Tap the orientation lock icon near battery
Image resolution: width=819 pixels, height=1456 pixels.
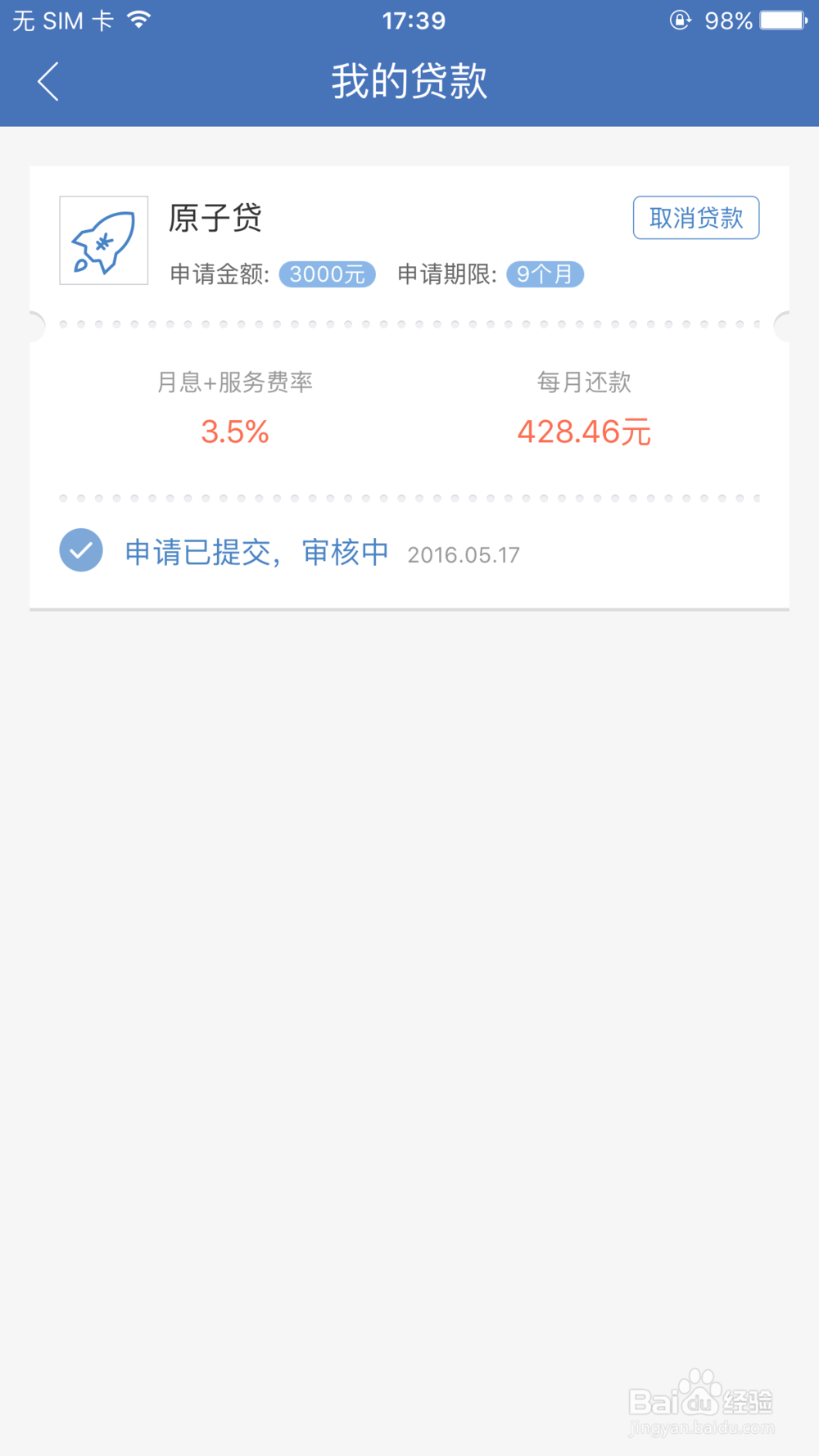click(680, 22)
